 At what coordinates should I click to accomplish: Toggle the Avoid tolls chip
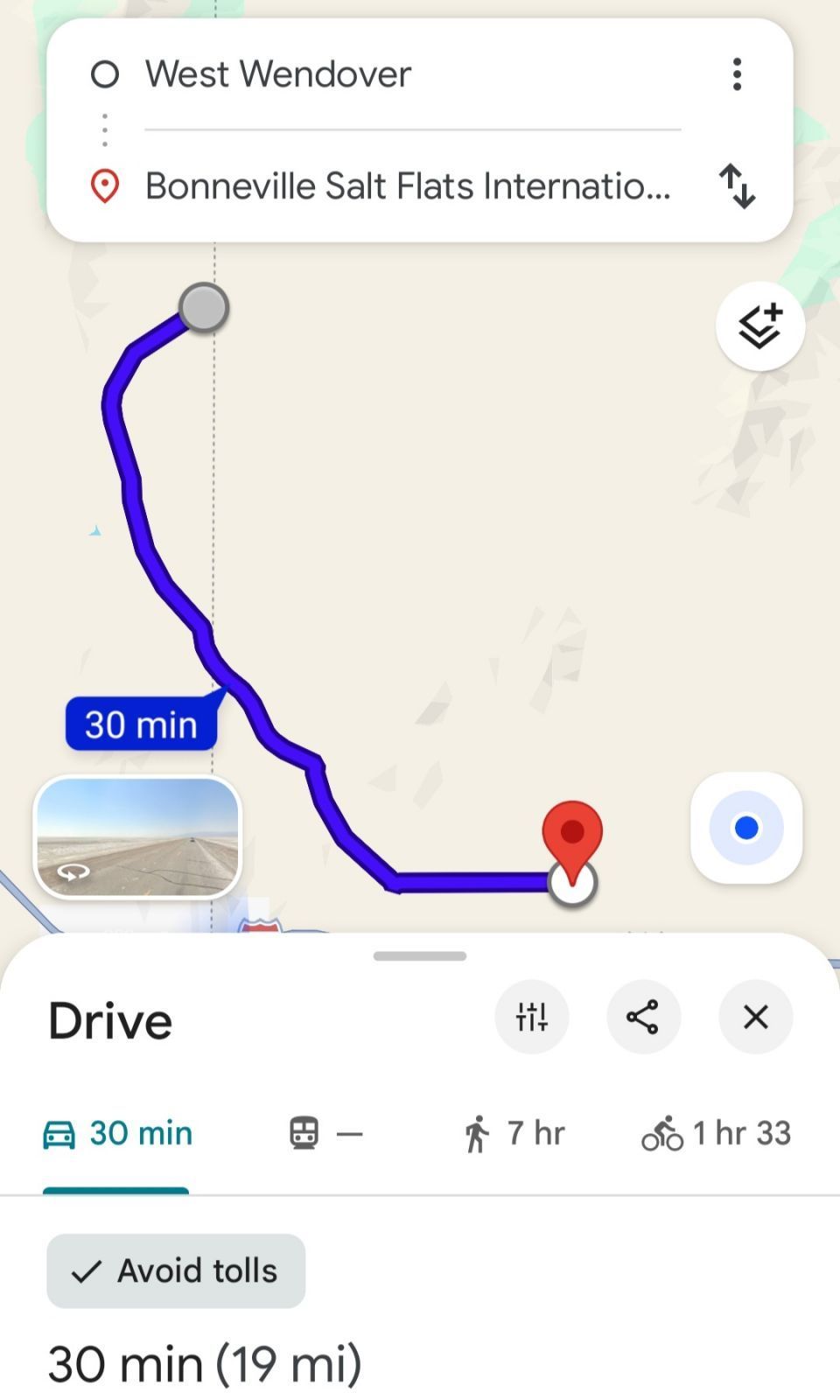click(176, 1270)
